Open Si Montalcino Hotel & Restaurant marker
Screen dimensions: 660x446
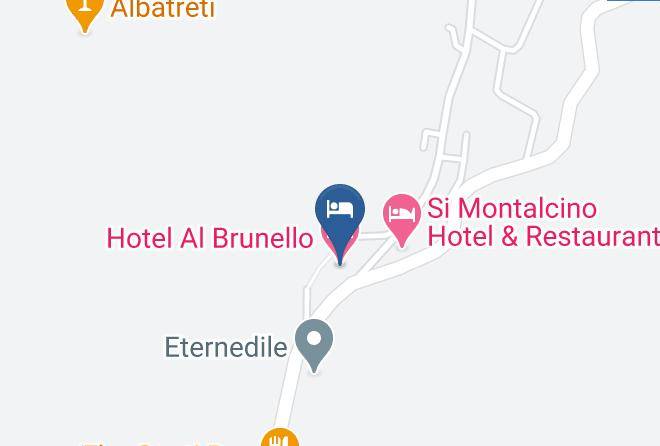point(402,220)
